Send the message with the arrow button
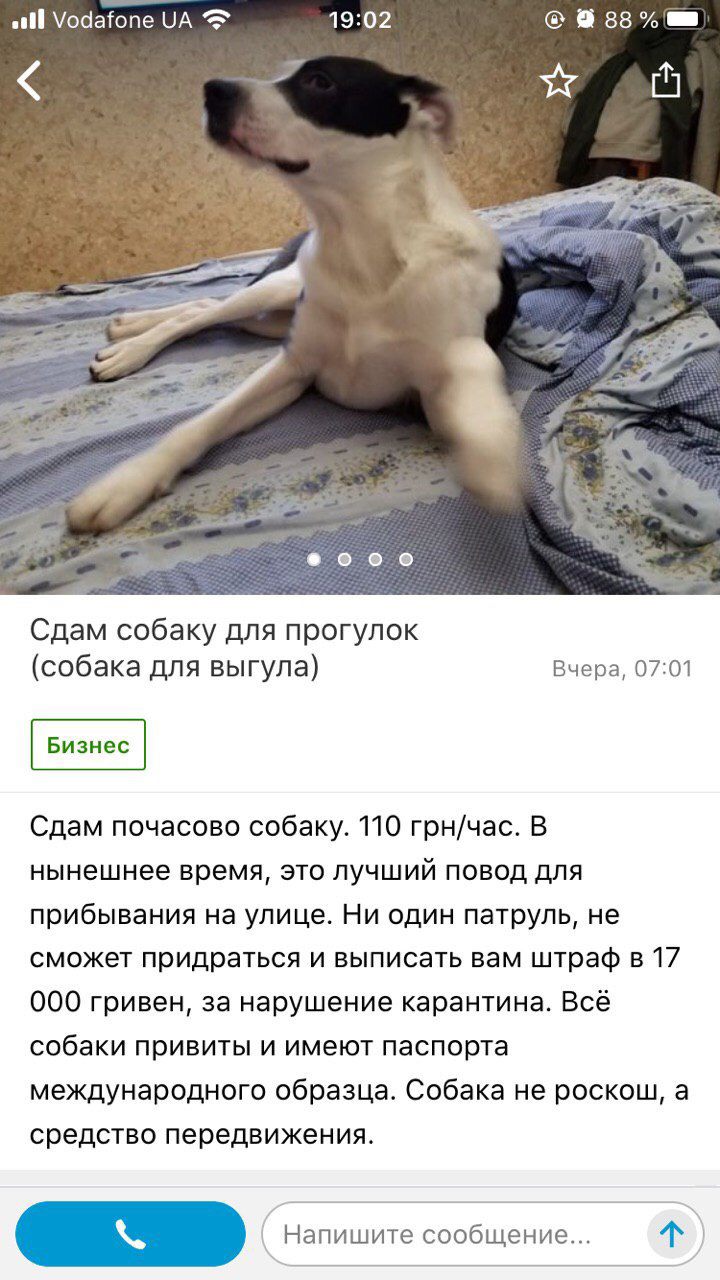 point(672,1234)
